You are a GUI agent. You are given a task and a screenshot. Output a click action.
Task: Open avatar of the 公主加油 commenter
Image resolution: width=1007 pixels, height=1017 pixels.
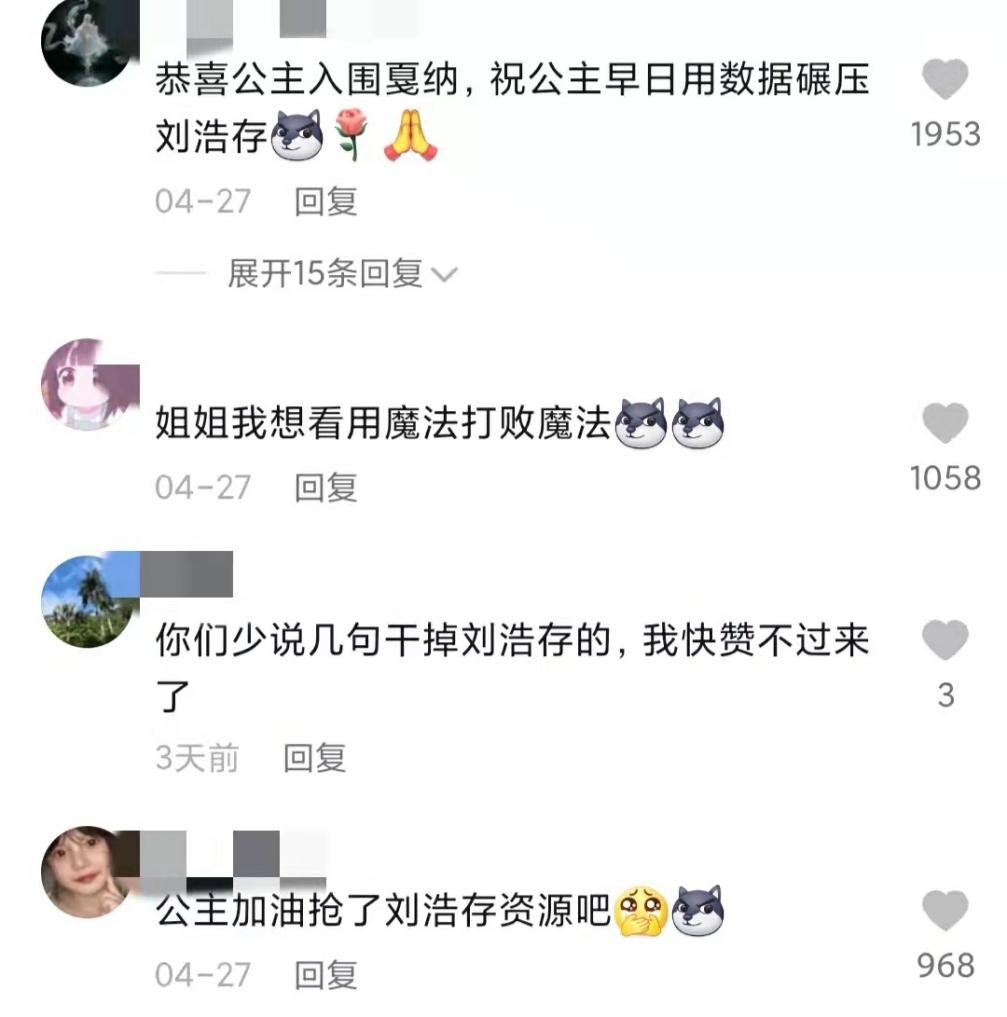(87, 872)
